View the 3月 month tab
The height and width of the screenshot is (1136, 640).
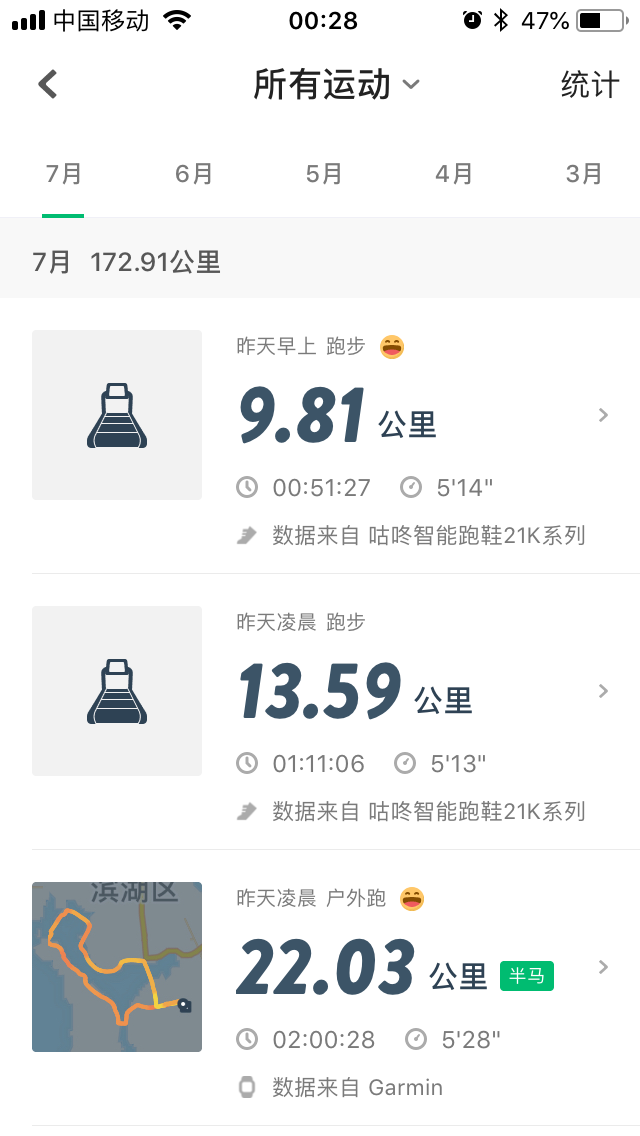583,174
